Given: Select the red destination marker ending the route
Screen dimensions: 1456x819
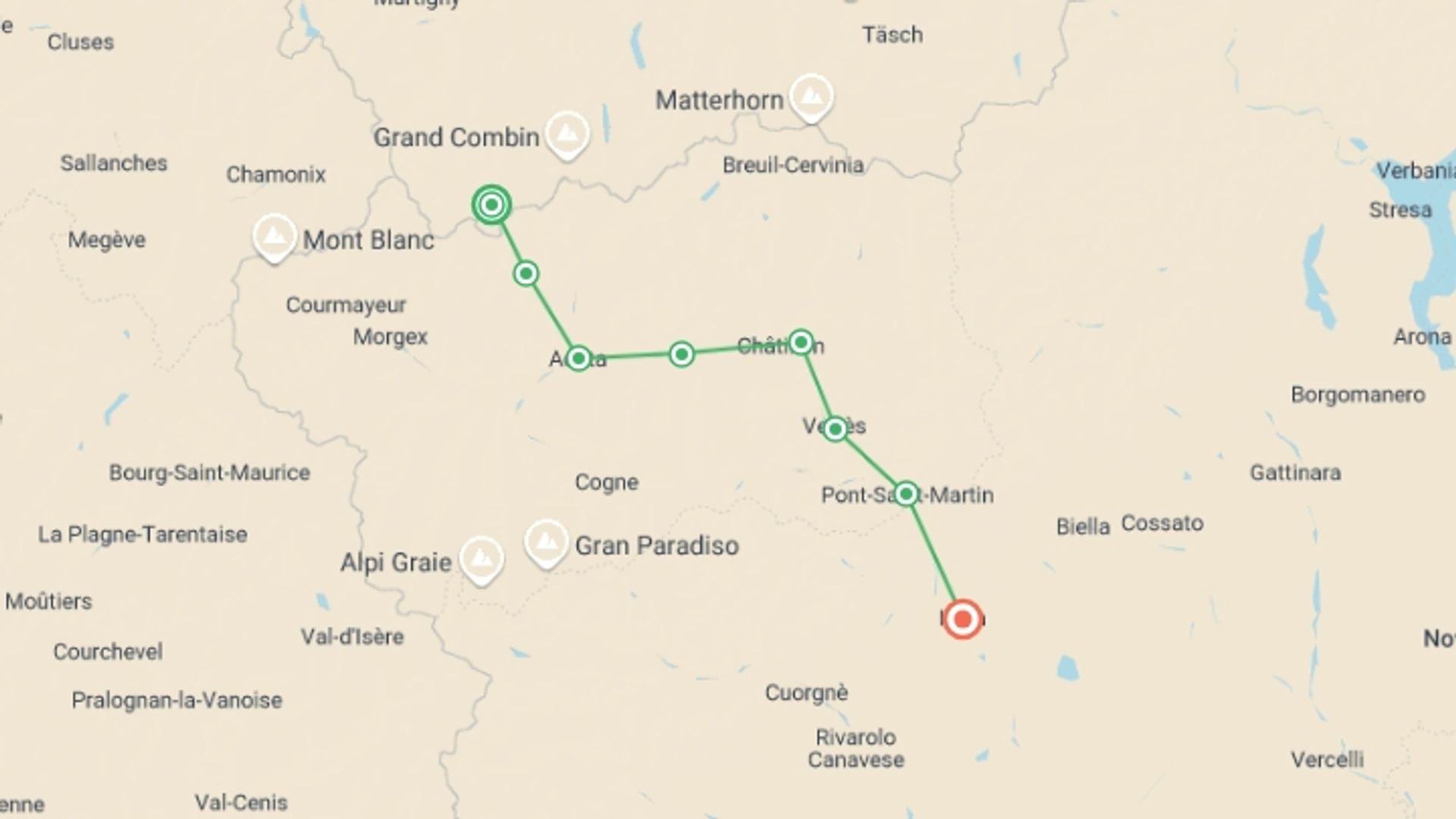Looking at the screenshot, I should (x=962, y=619).
